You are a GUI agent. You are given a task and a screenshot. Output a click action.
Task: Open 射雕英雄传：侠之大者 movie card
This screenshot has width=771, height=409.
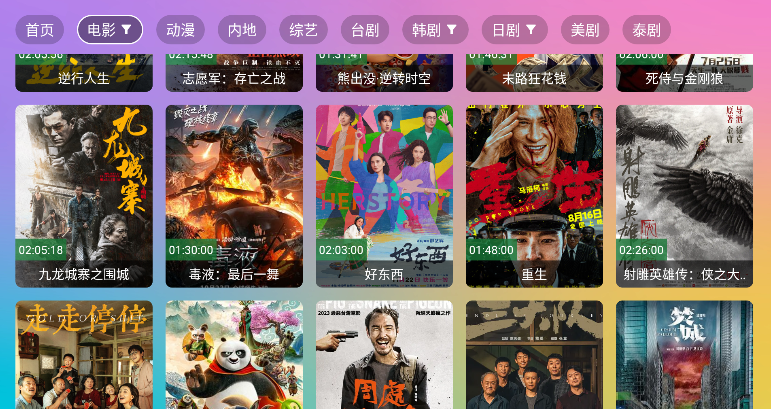pos(684,195)
